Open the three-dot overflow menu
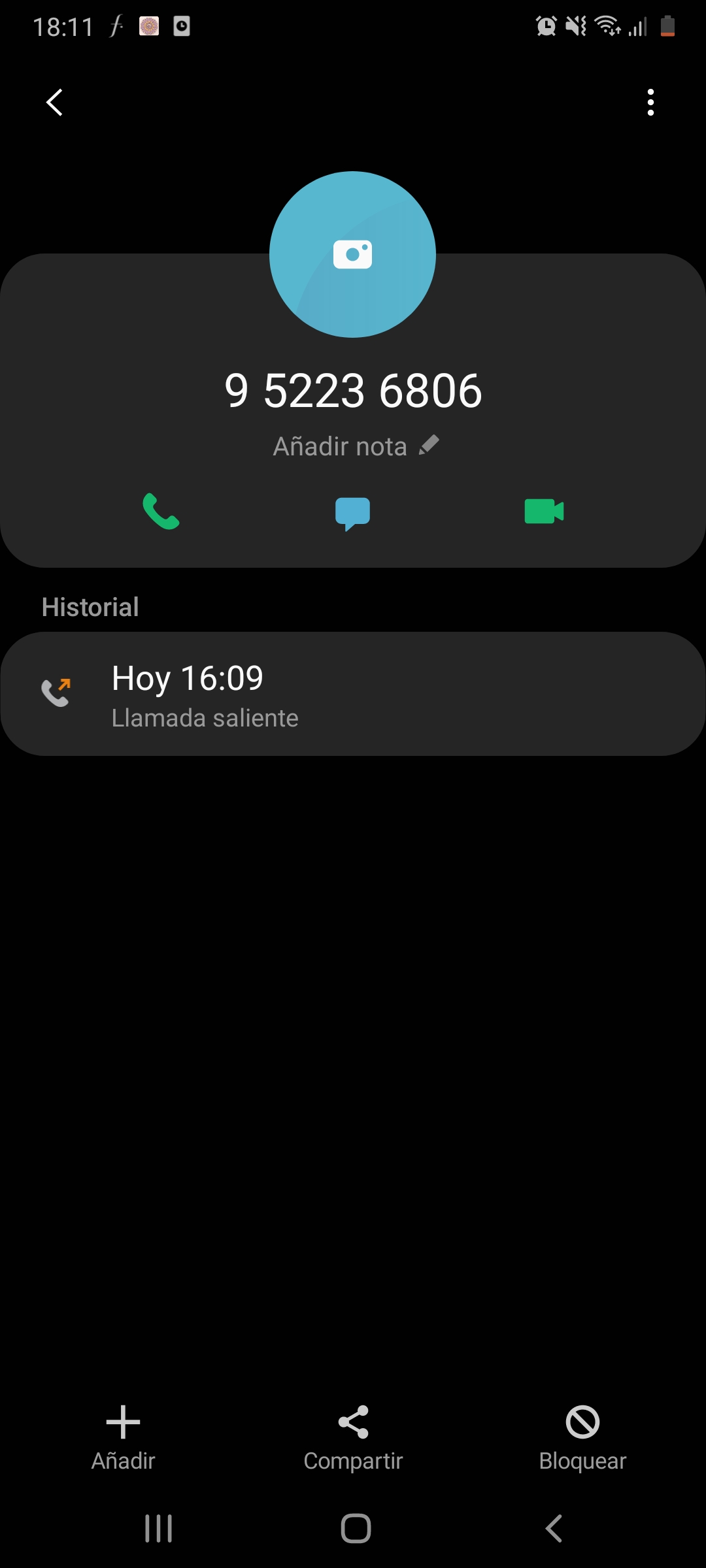Viewport: 706px width, 1568px height. 650,103
